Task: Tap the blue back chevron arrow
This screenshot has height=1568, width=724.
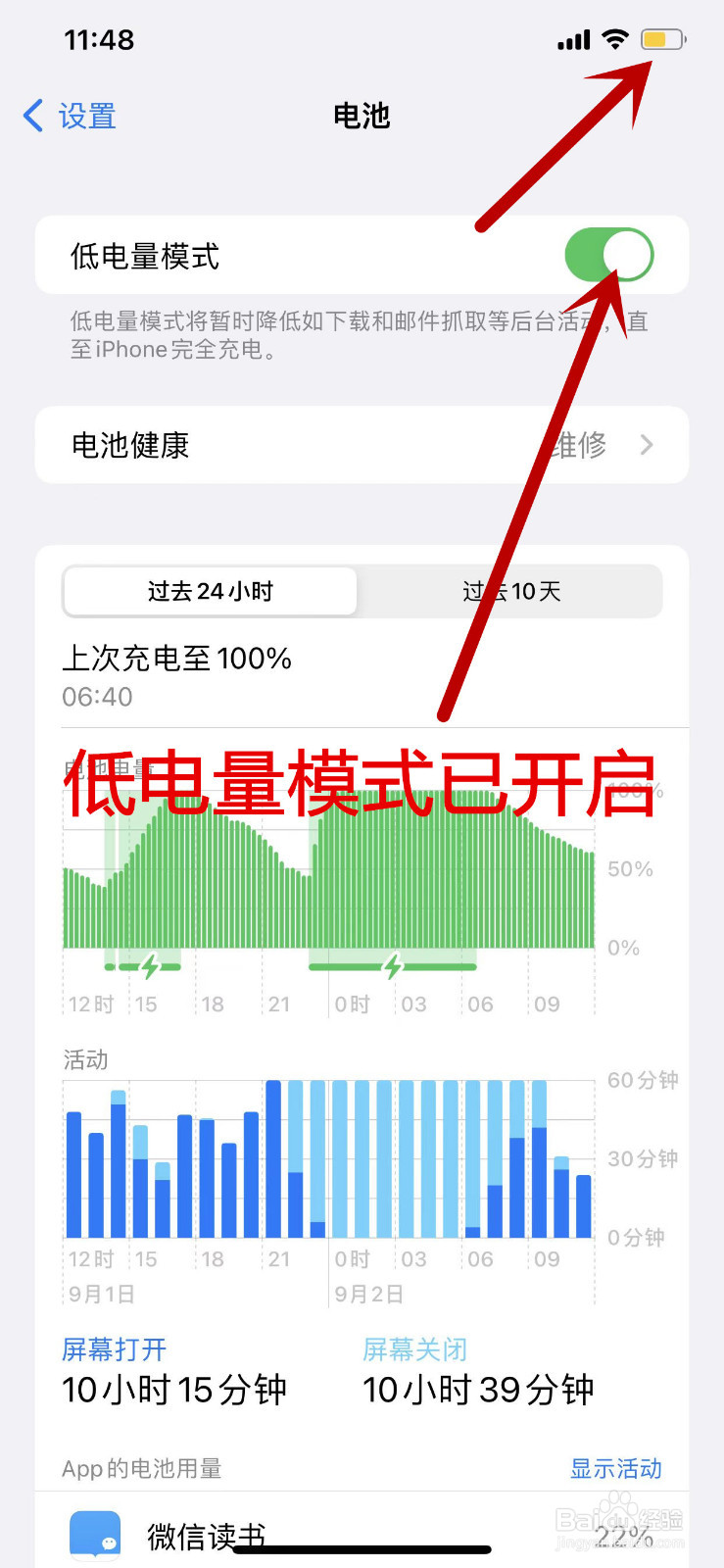Action: (31, 116)
